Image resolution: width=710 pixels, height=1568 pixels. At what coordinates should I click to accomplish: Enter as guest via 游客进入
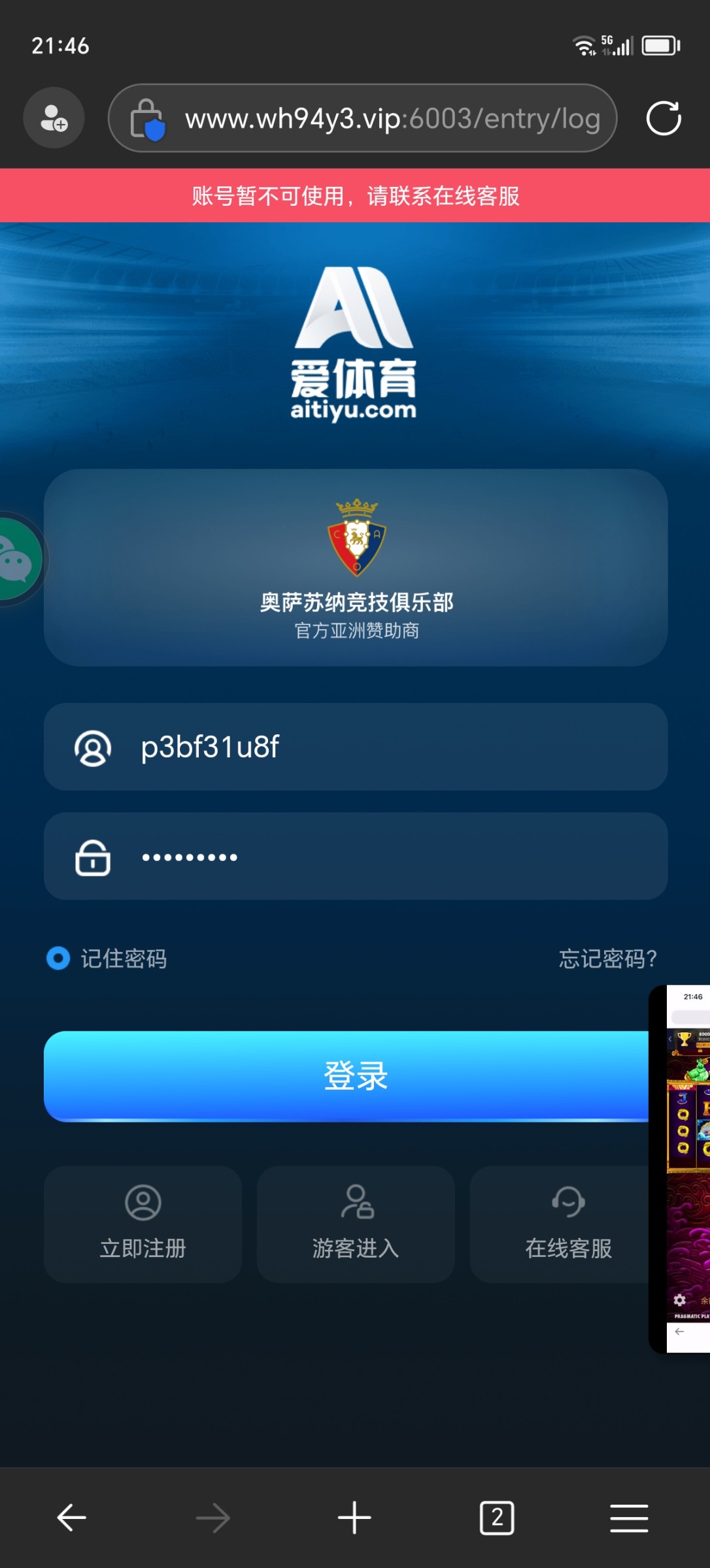[x=356, y=1224]
